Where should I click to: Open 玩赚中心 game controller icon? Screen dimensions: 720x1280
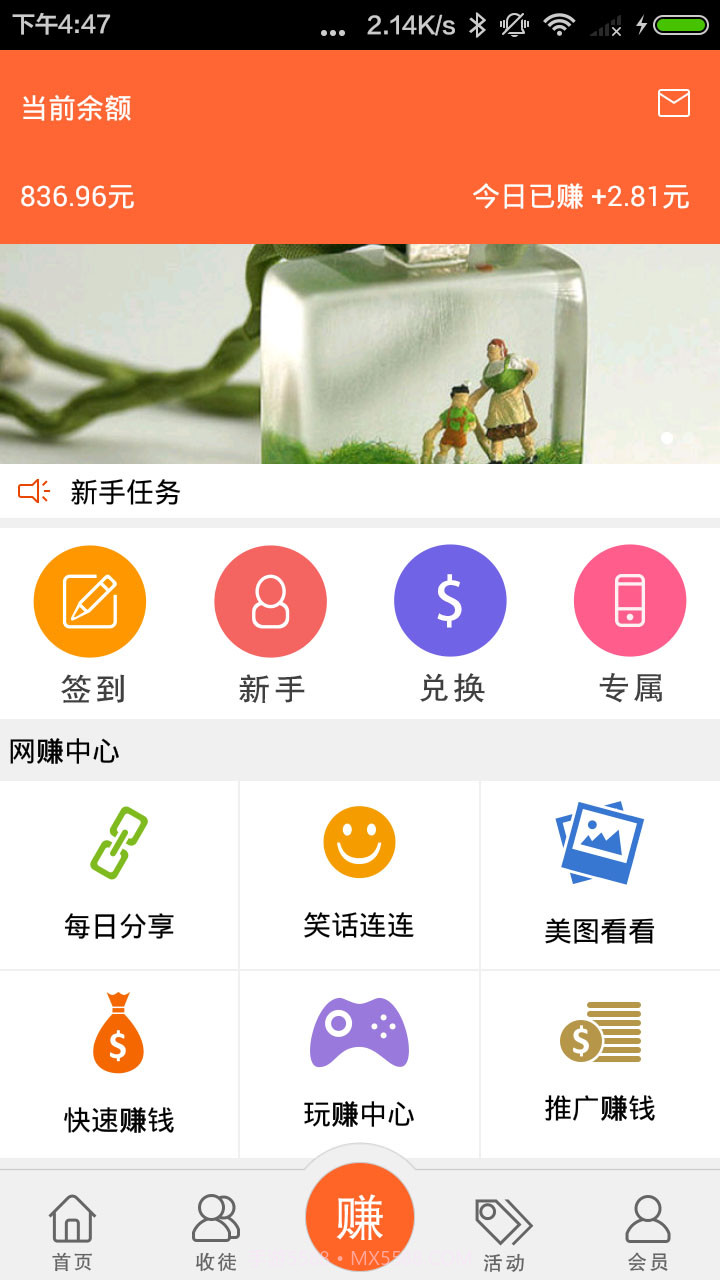(x=359, y=1035)
